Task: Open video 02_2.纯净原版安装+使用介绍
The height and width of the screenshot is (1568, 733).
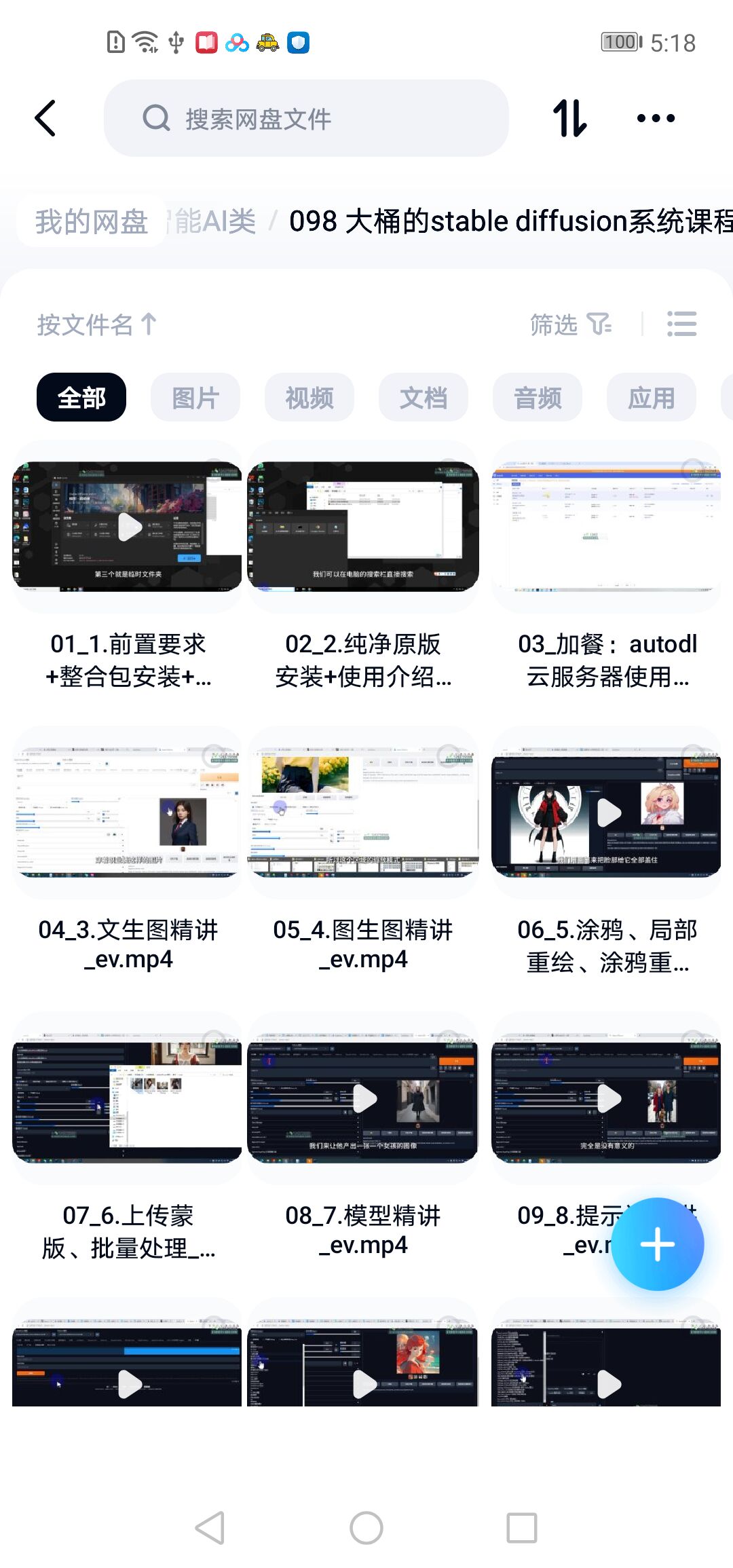Action: 363,527
